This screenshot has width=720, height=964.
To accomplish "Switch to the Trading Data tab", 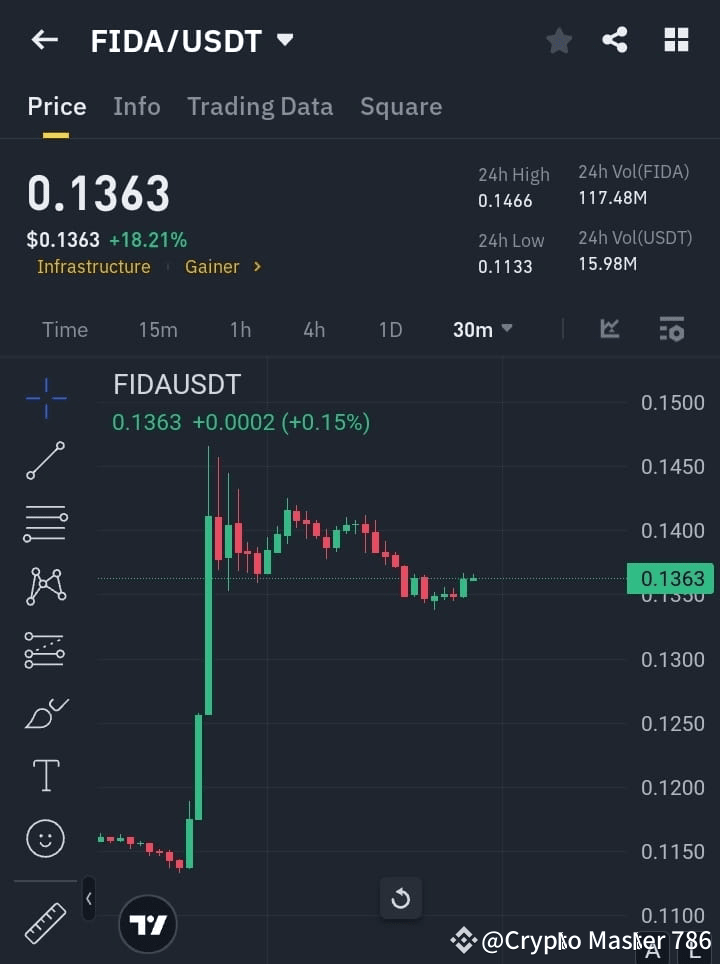I will pyautogui.click(x=260, y=106).
